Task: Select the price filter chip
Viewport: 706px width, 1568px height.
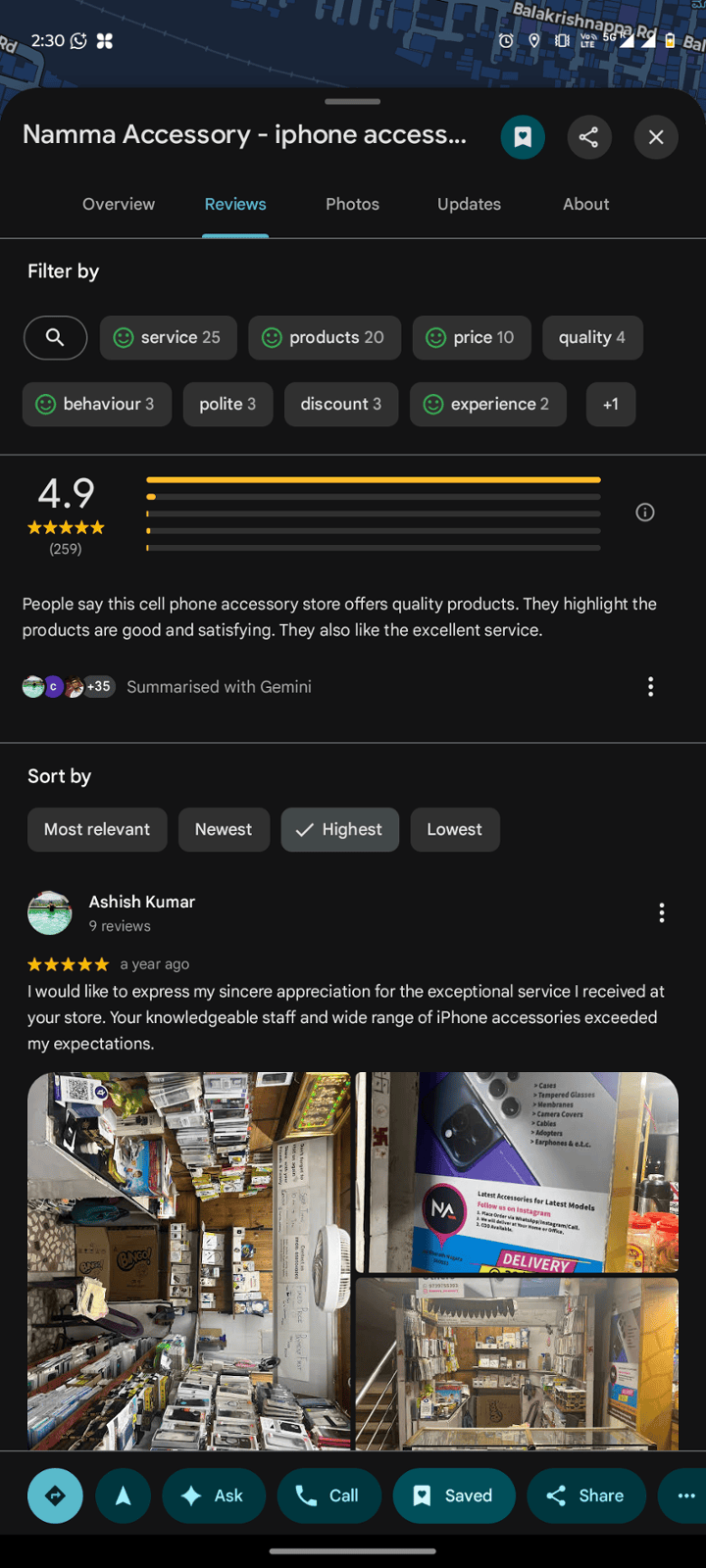Action: coord(471,337)
